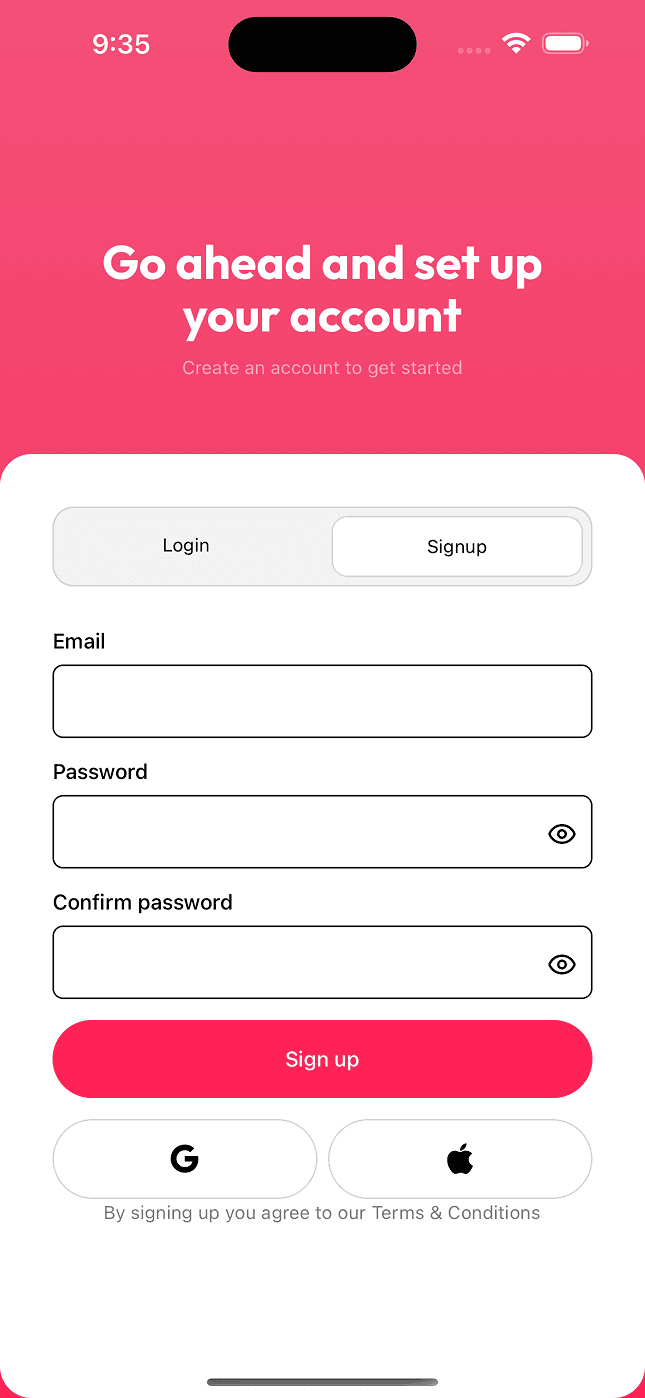Screen dimensions: 645x1398
Task: Tap the pink Sign up button
Action: point(322,1059)
